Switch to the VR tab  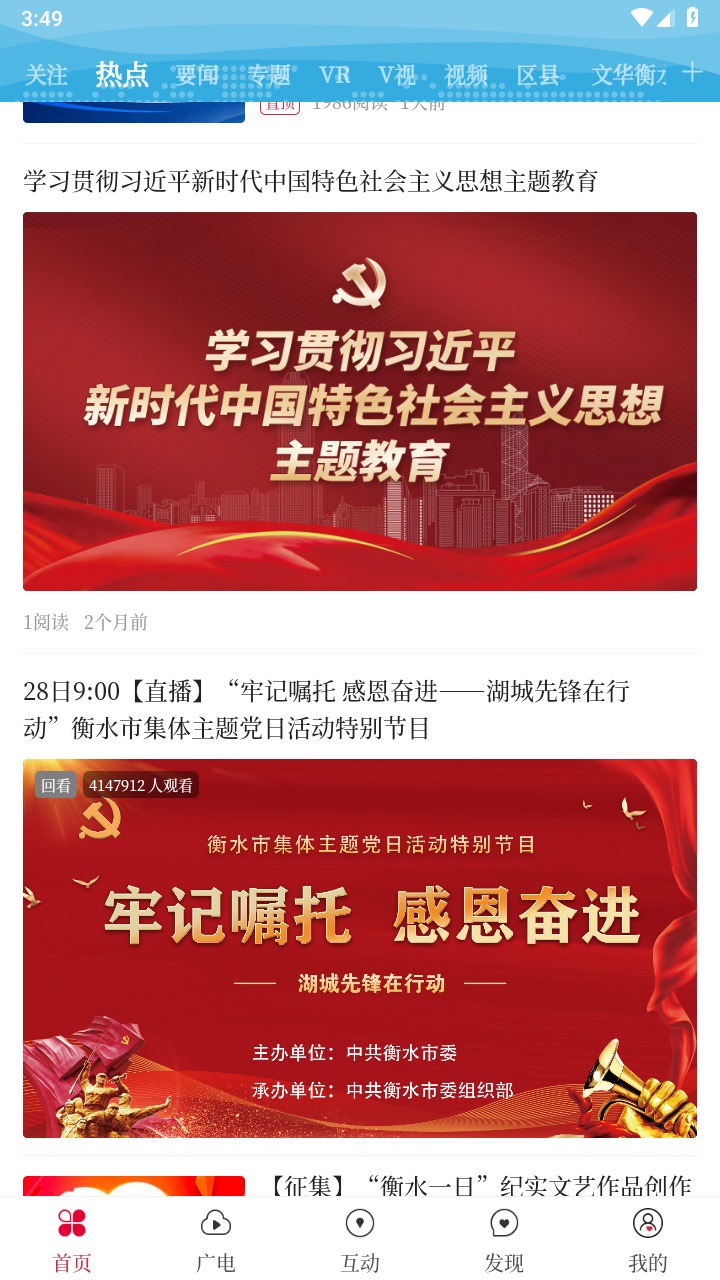pyautogui.click(x=335, y=75)
